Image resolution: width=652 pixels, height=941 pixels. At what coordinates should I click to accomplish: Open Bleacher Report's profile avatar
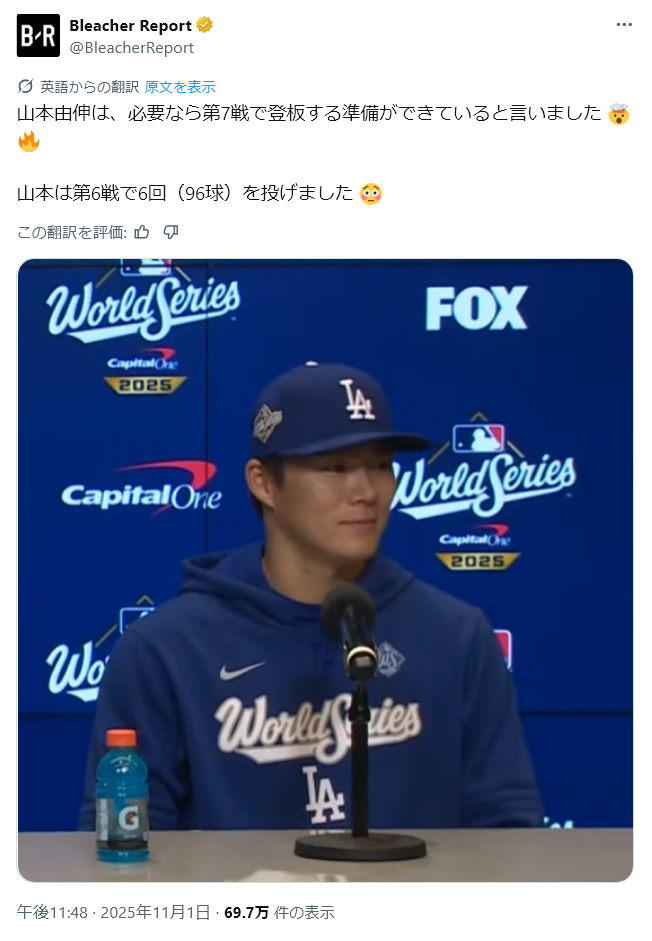tap(38, 36)
